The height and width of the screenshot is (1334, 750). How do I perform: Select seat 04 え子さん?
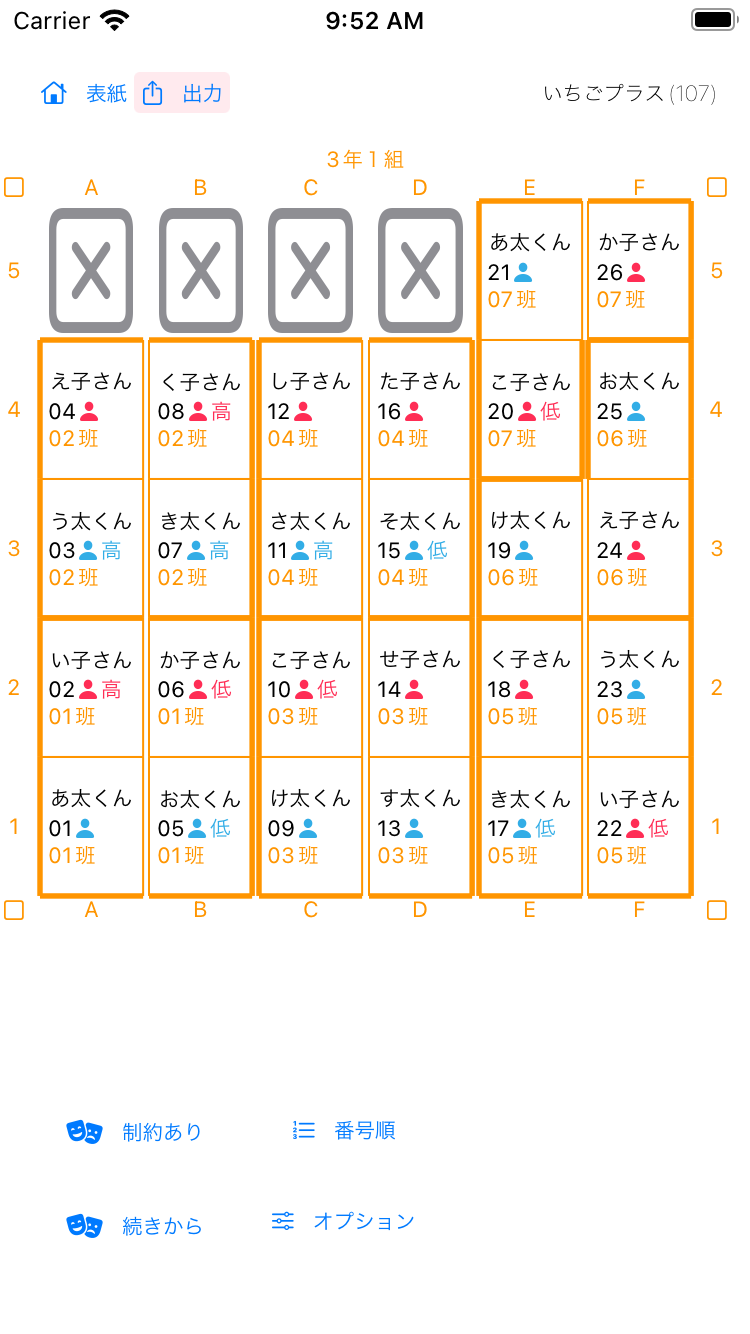pyautogui.click(x=92, y=409)
